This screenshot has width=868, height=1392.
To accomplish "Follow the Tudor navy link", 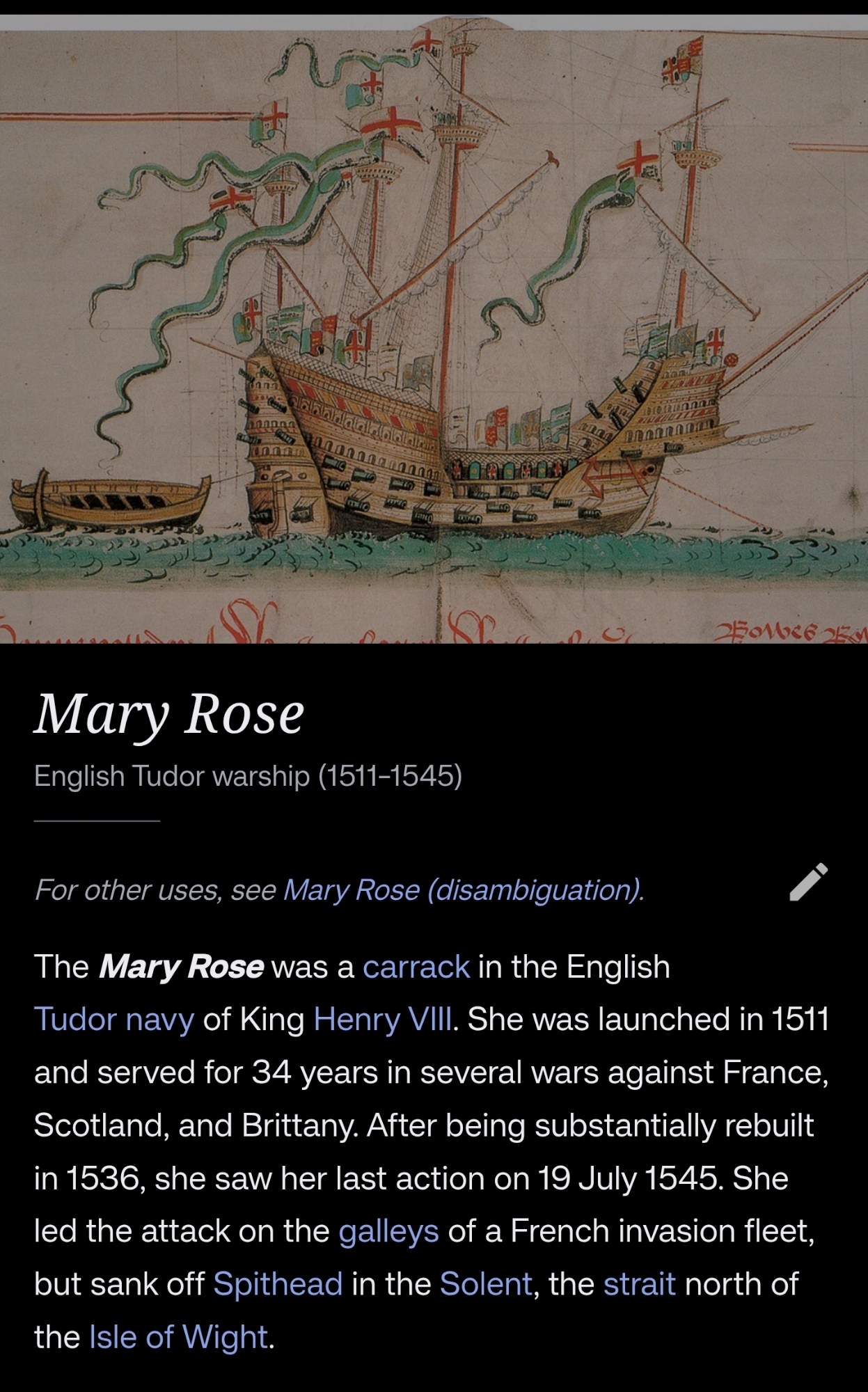I will pos(113,1020).
